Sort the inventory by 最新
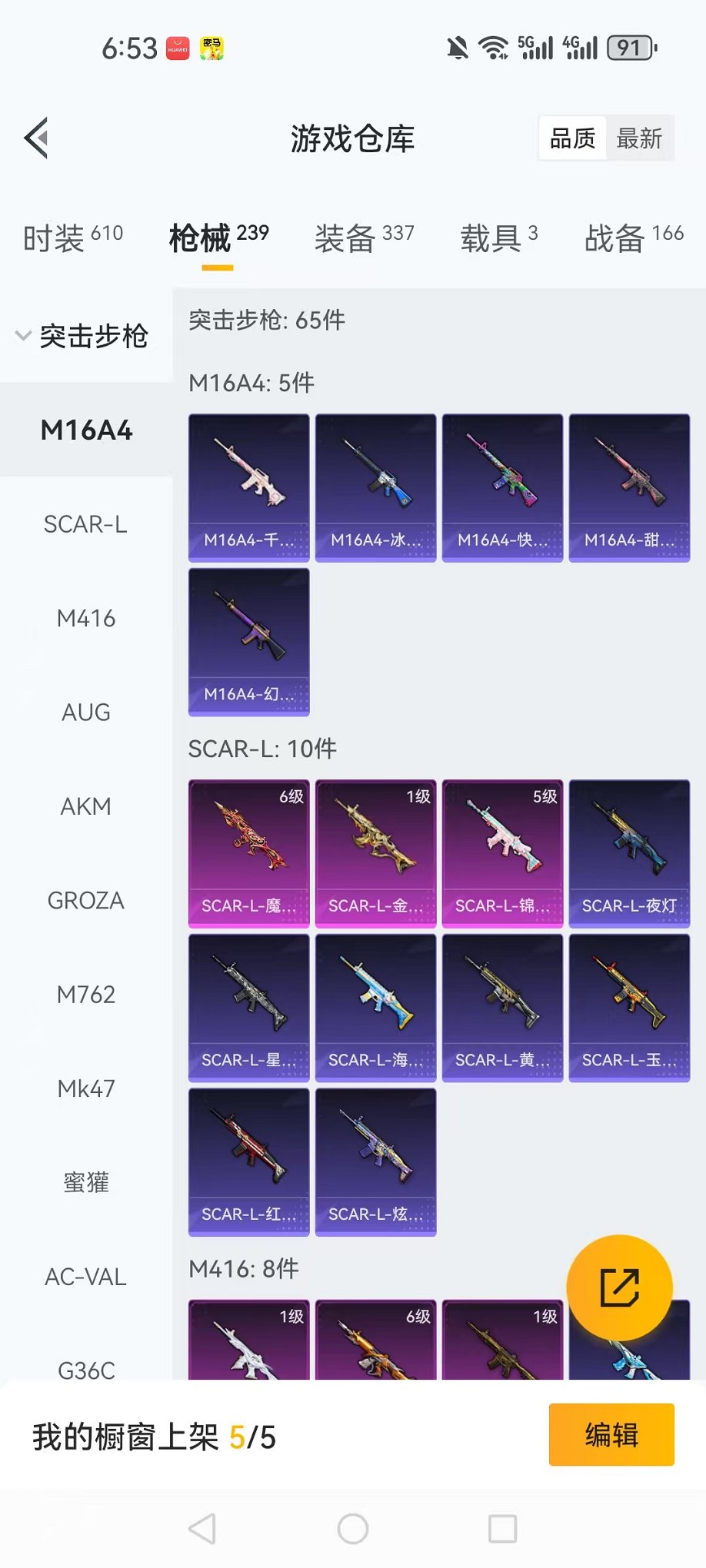The image size is (706, 1568). 638,138
